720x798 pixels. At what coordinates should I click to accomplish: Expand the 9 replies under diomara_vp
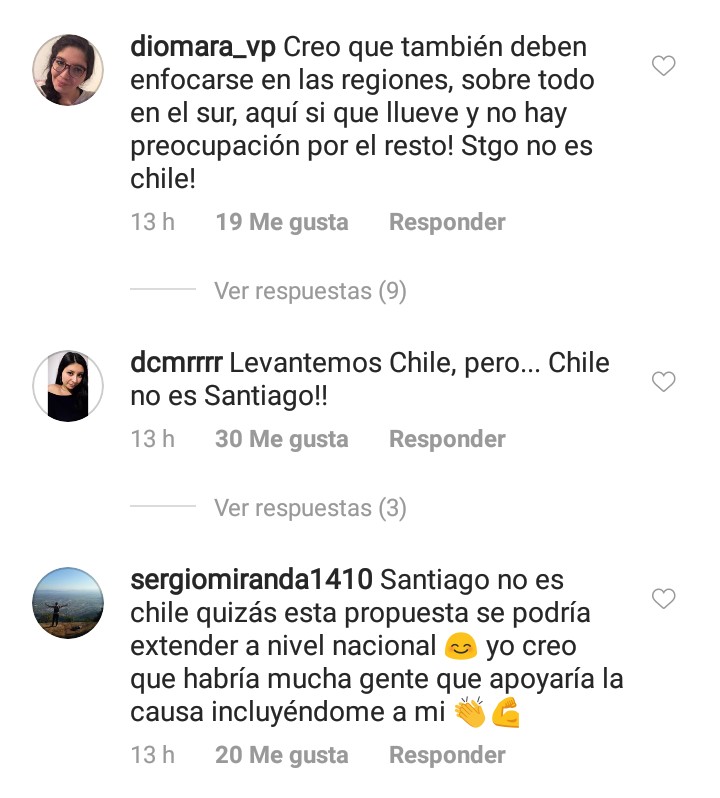coord(310,292)
